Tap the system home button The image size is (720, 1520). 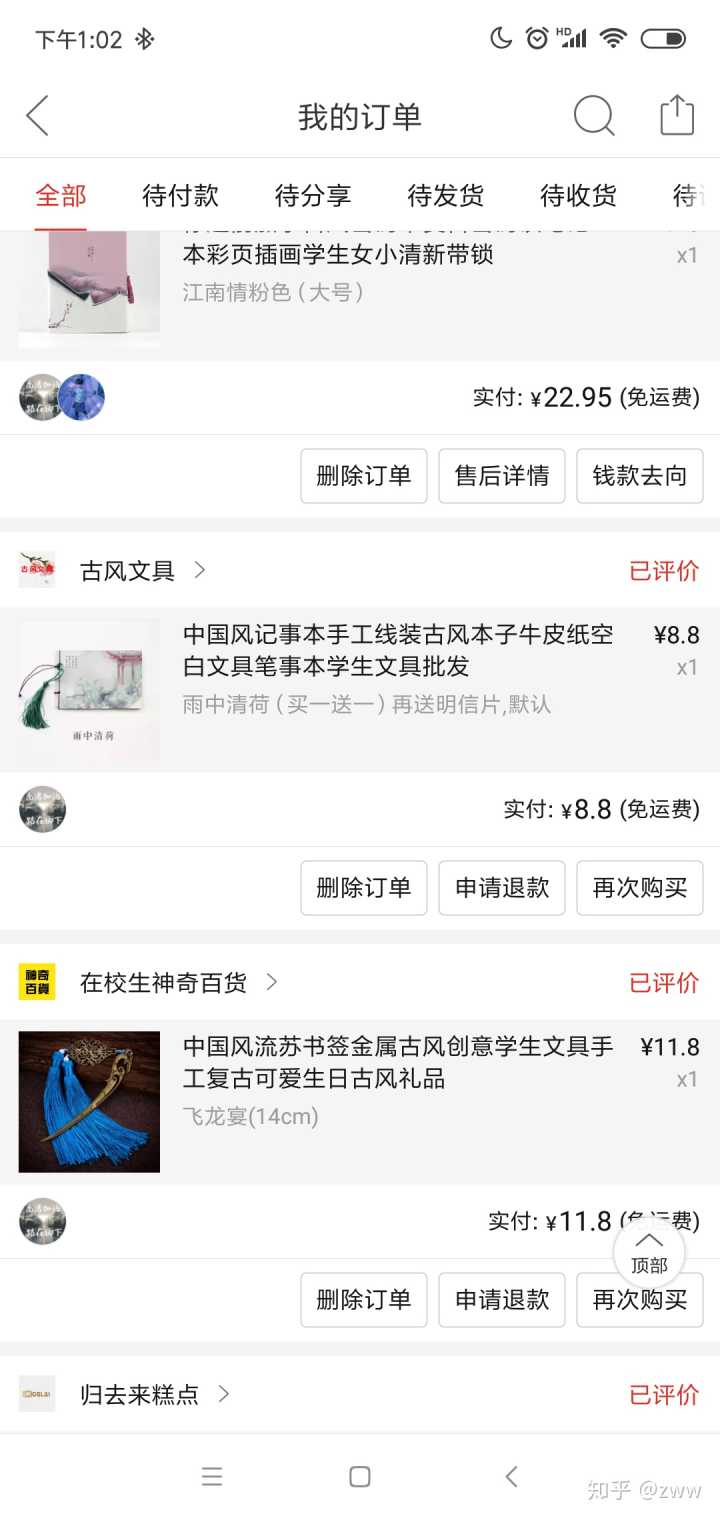[x=360, y=1476]
